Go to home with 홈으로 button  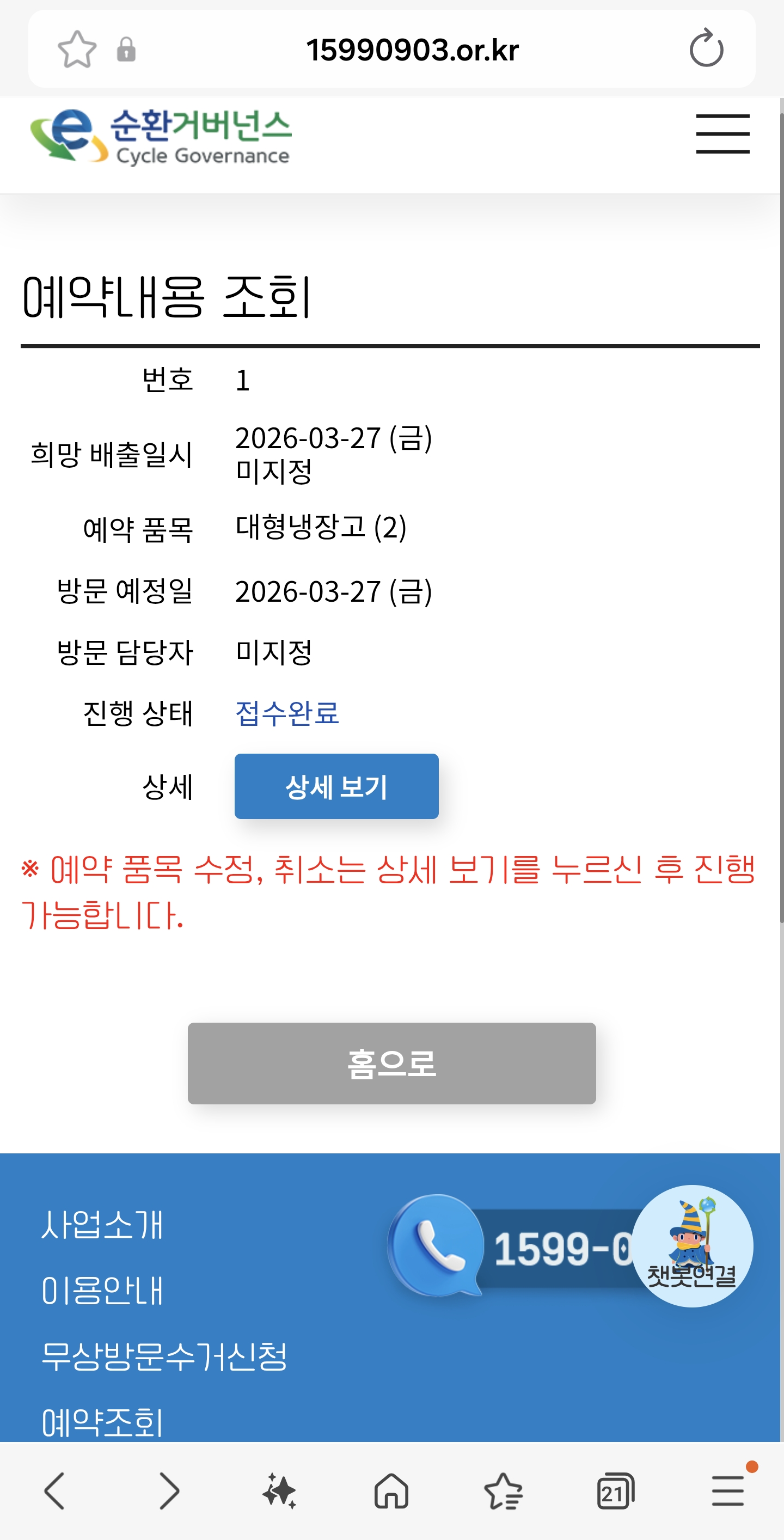click(x=391, y=1063)
